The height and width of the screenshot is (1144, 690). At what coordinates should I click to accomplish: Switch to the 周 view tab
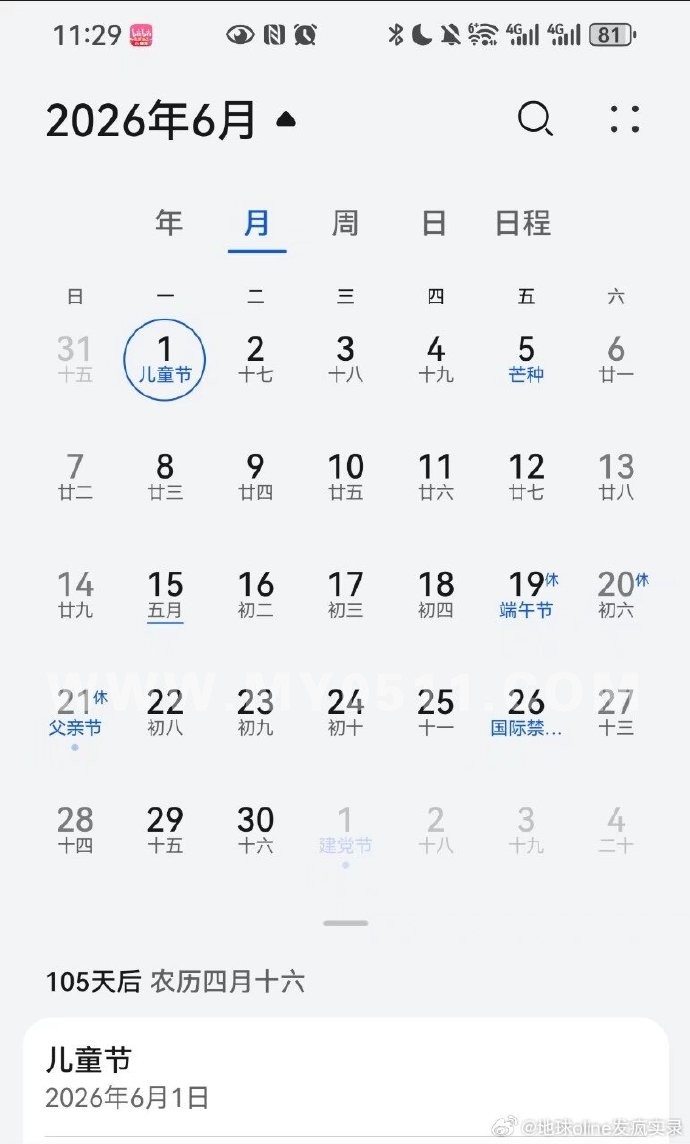[345, 223]
